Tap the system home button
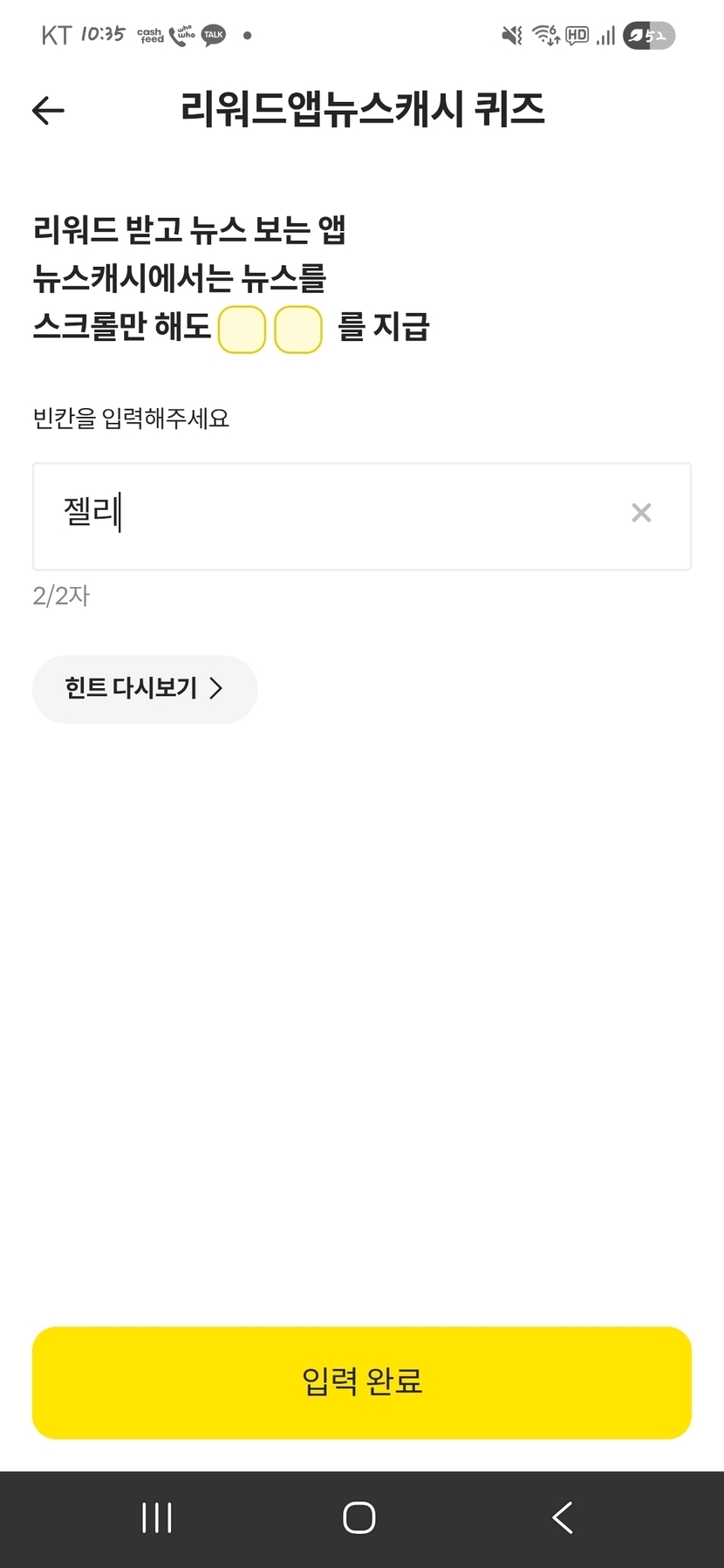 click(359, 1517)
